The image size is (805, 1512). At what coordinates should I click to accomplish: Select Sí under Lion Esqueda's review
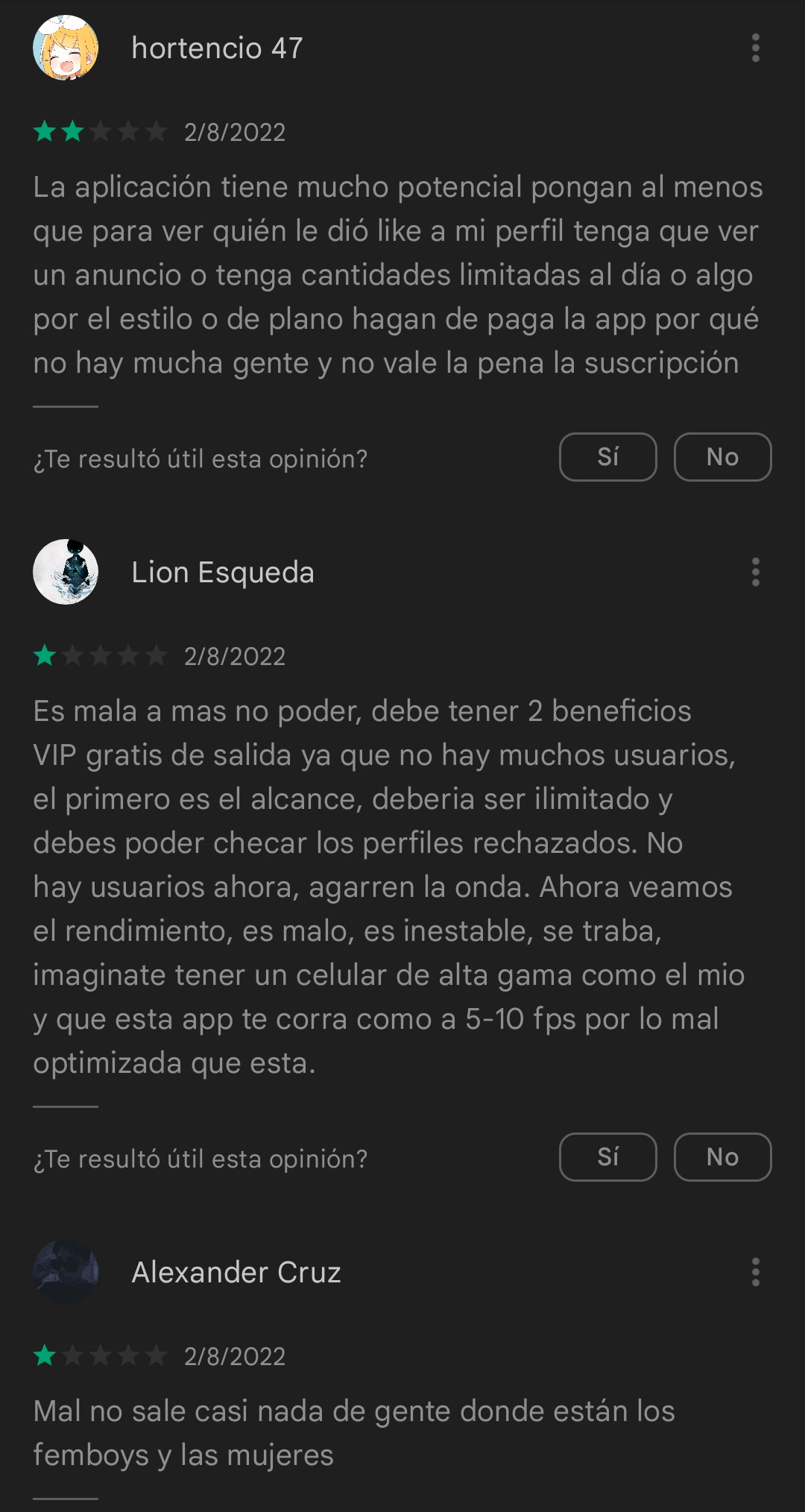(607, 1157)
